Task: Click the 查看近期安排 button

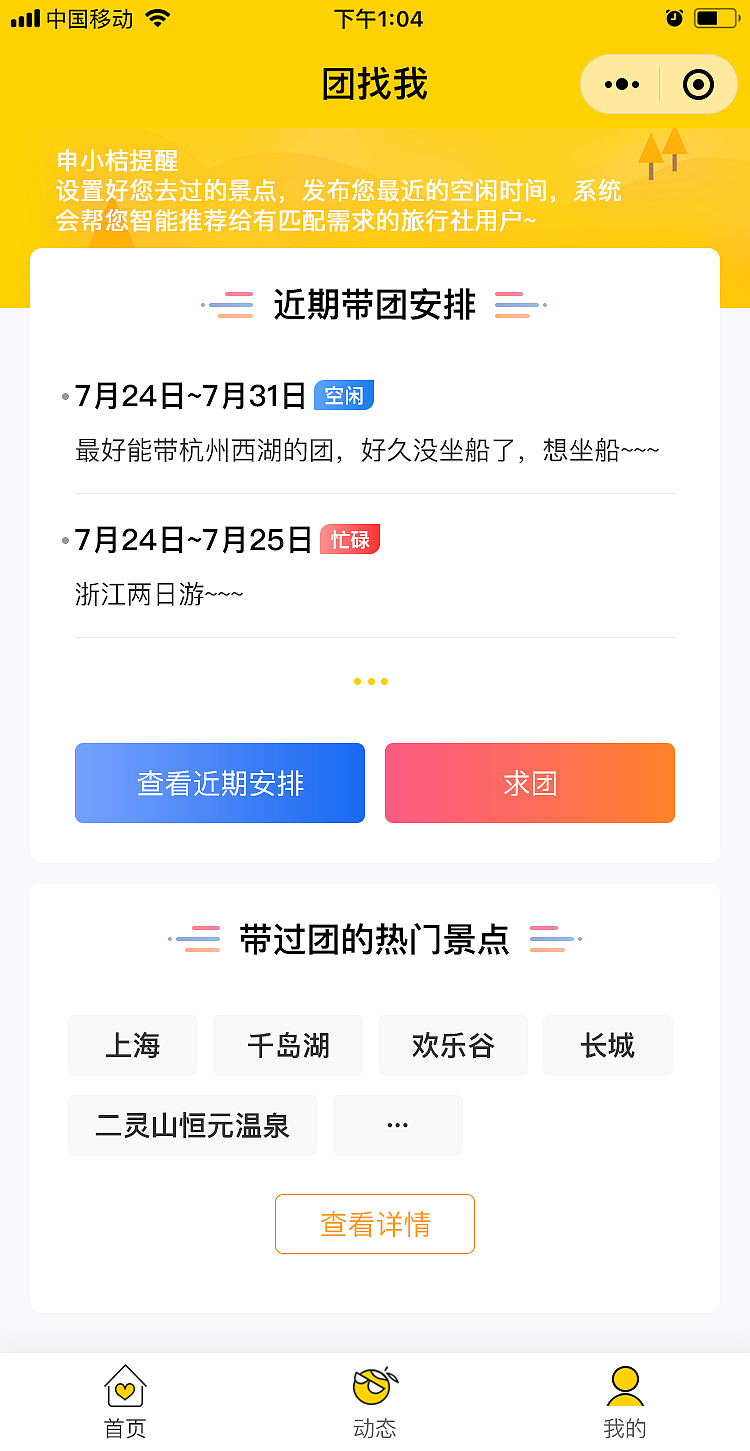Action: [219, 783]
